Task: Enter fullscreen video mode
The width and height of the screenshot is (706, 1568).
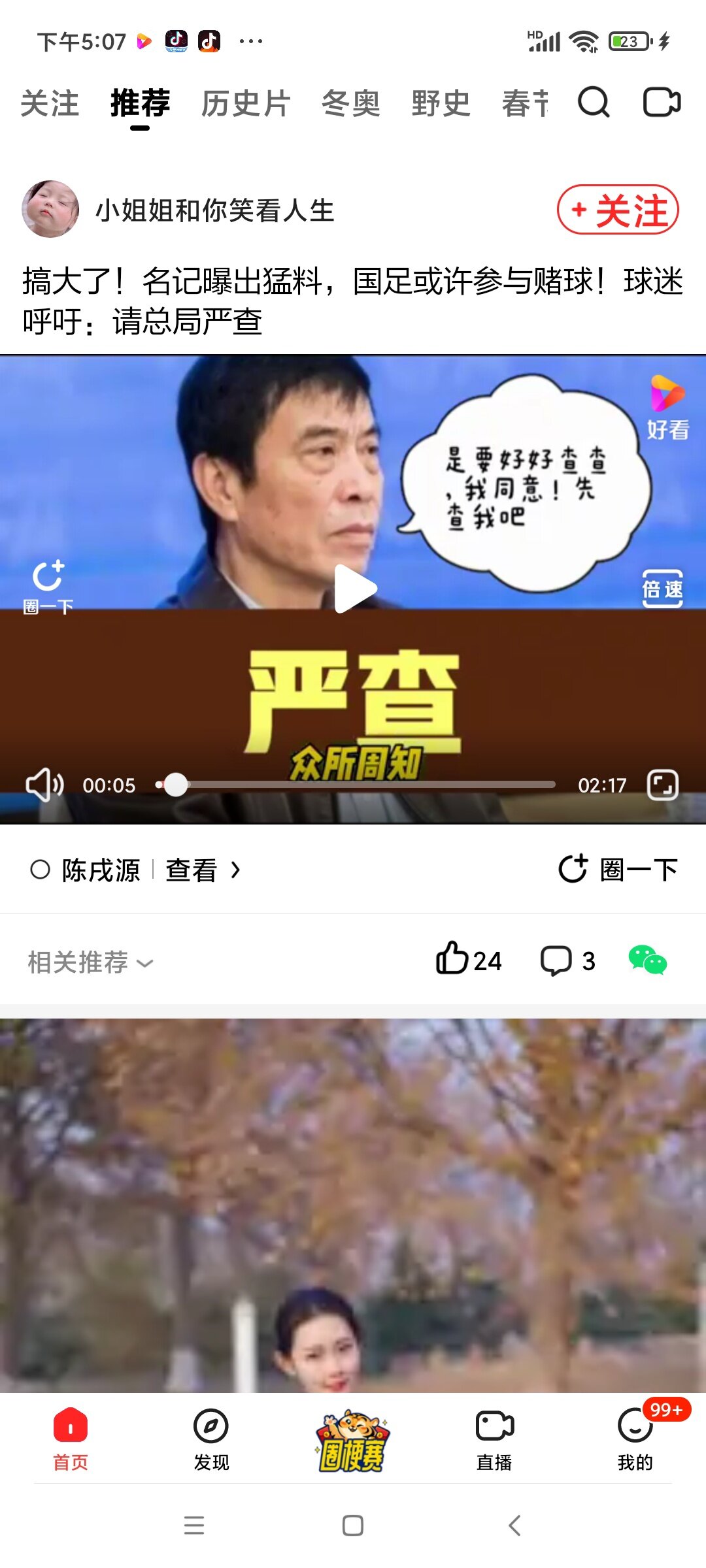Action: pos(662,785)
